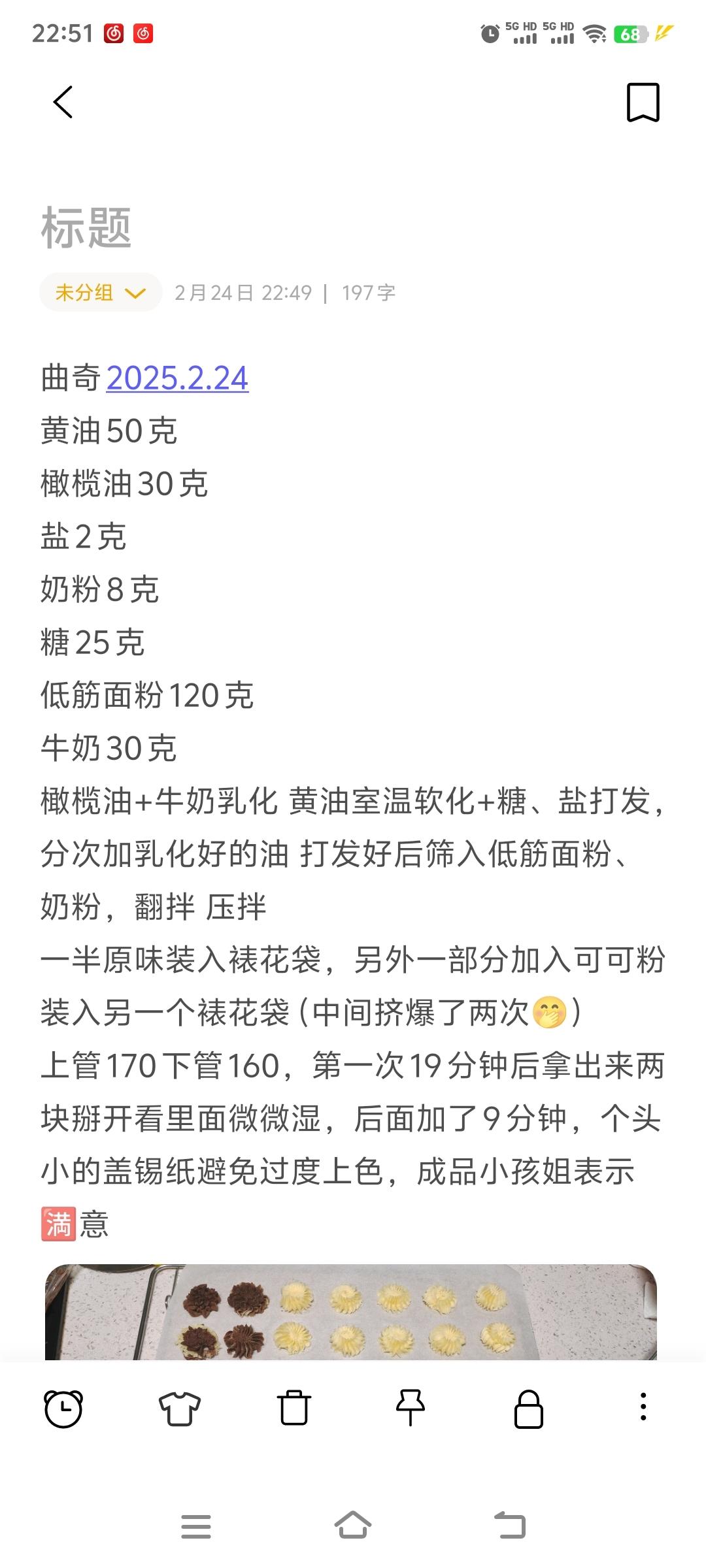Screen dimensions: 706x1568
Task: Open recent apps from the navigation bar
Action: pos(196,1527)
